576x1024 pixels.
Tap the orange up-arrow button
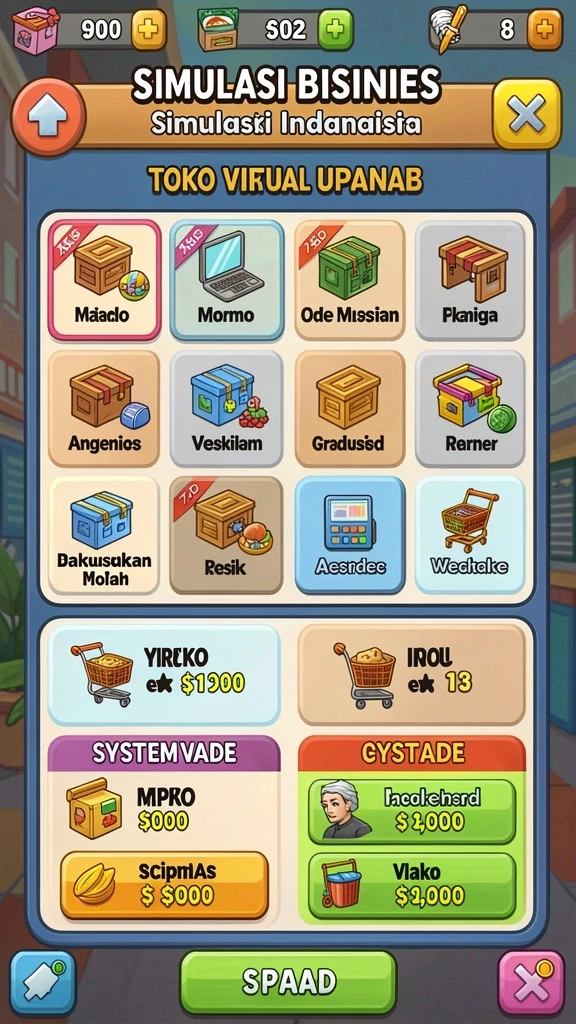(48, 118)
